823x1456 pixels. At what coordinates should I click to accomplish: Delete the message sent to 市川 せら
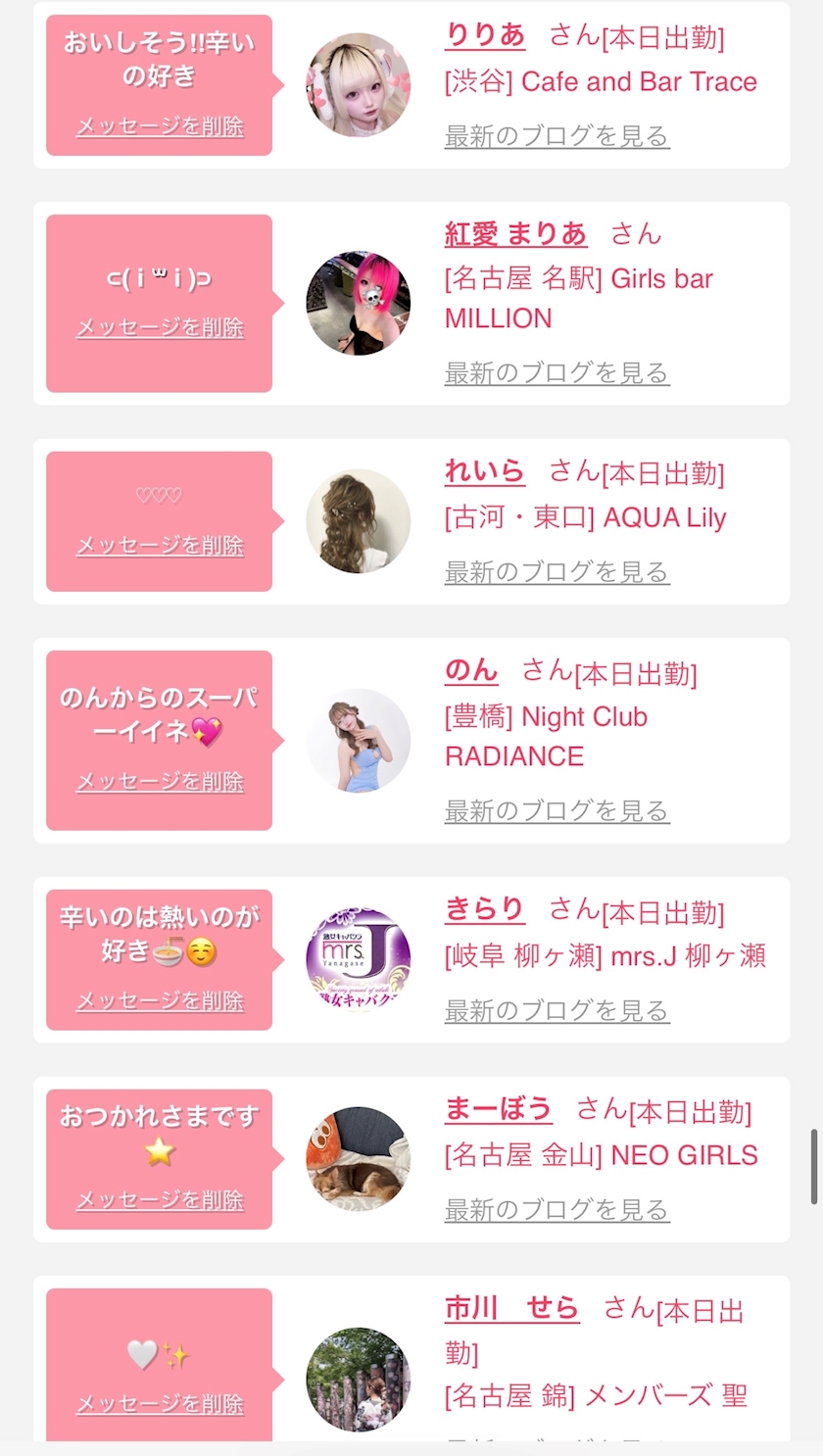160,1404
